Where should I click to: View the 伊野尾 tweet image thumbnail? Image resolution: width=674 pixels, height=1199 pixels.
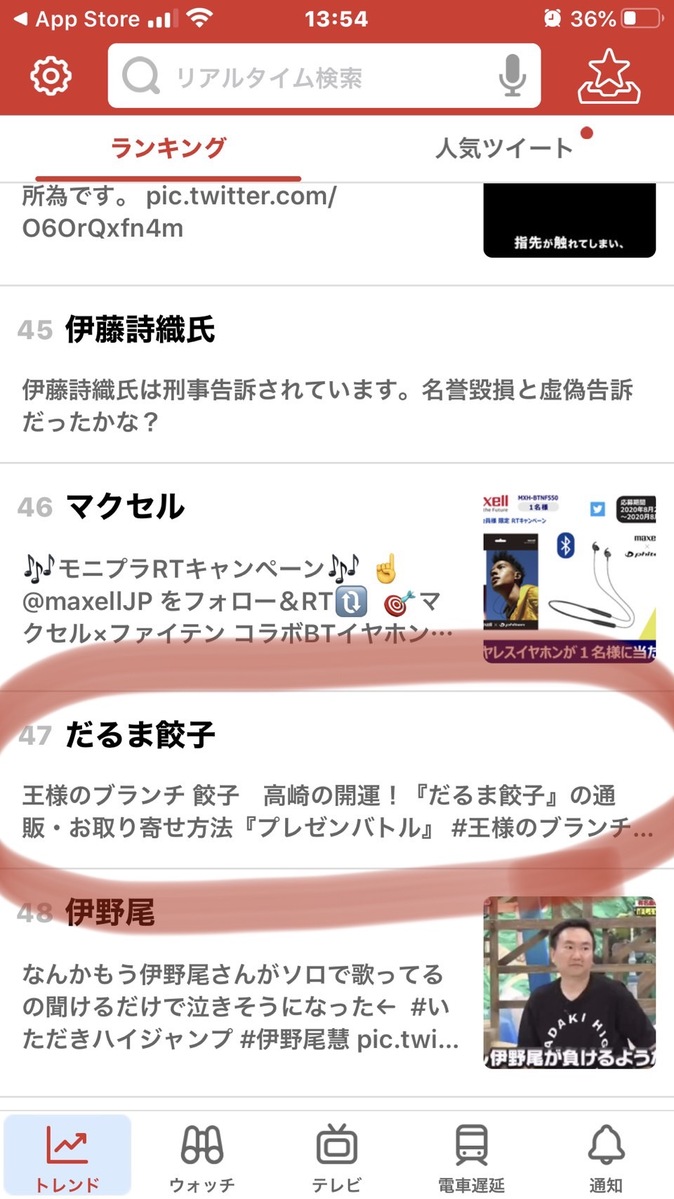[x=569, y=982]
